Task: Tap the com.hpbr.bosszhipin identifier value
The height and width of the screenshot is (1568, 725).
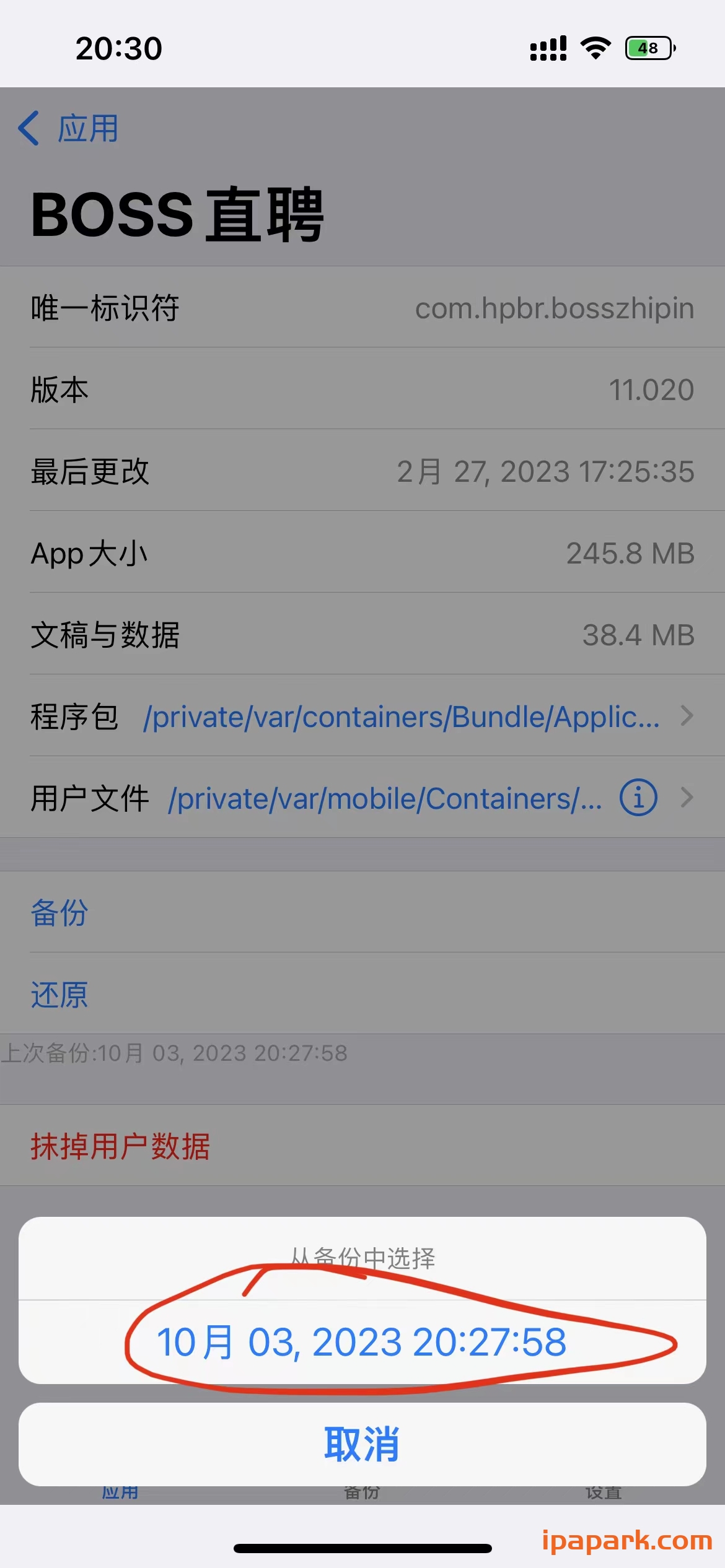Action: (x=554, y=308)
